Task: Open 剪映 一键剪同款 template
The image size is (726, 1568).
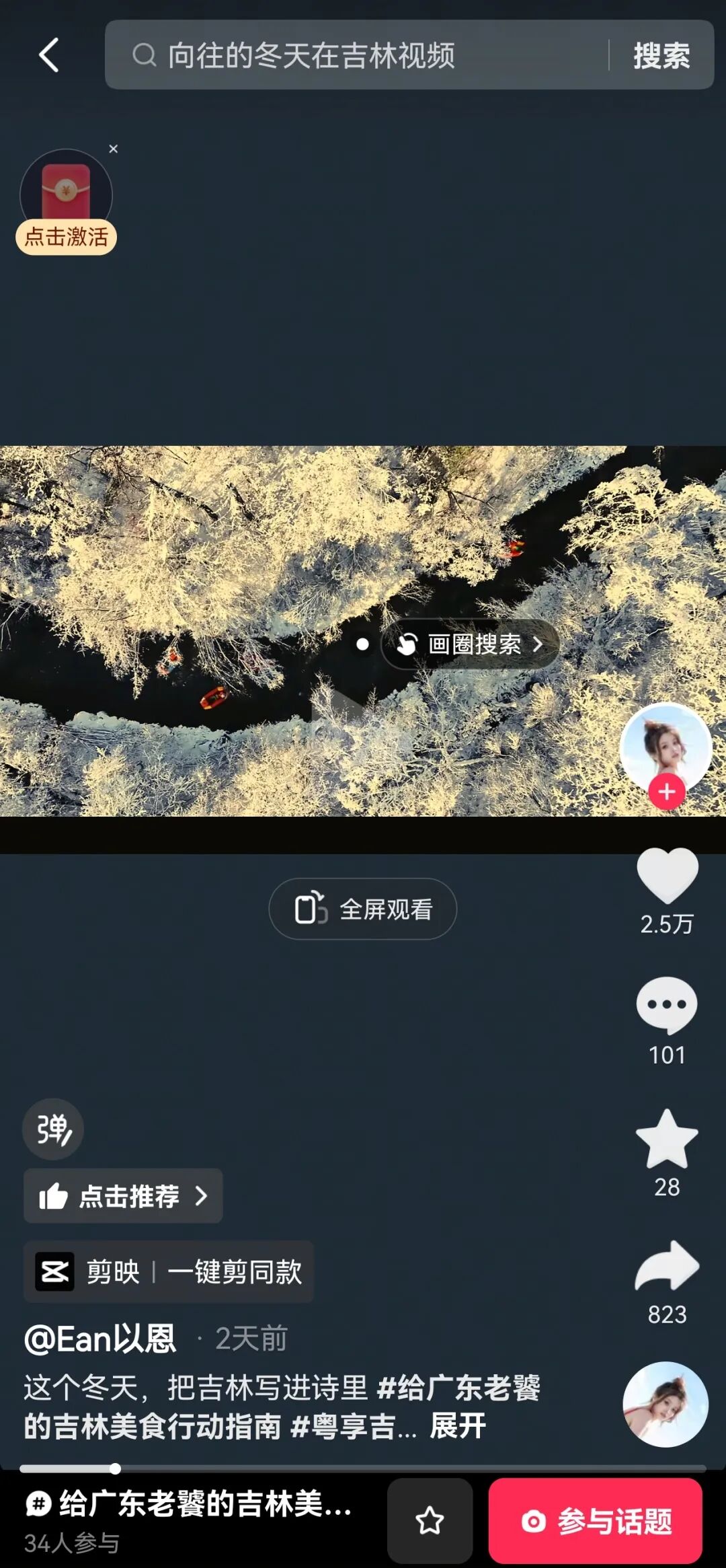Action: pyautogui.click(x=168, y=1272)
